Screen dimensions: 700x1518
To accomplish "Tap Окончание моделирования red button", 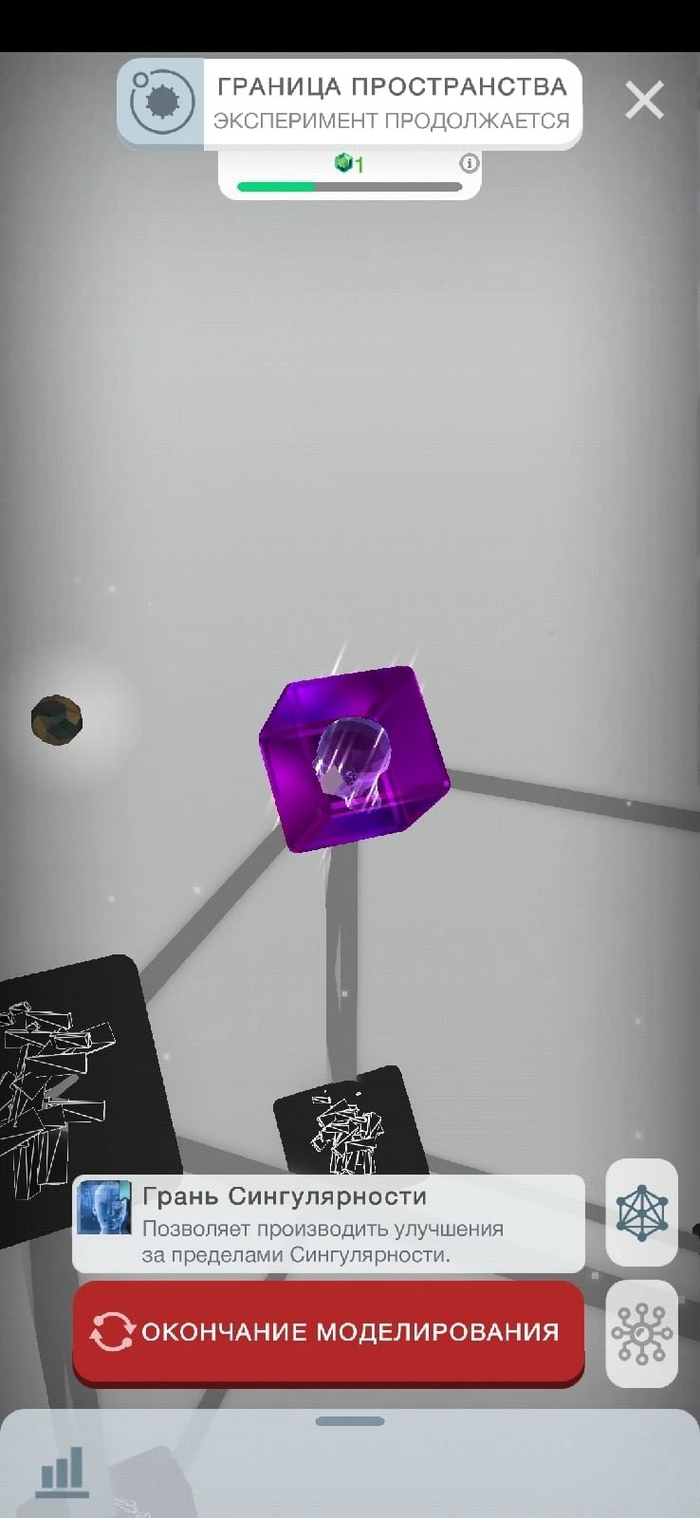I will [x=328, y=1331].
